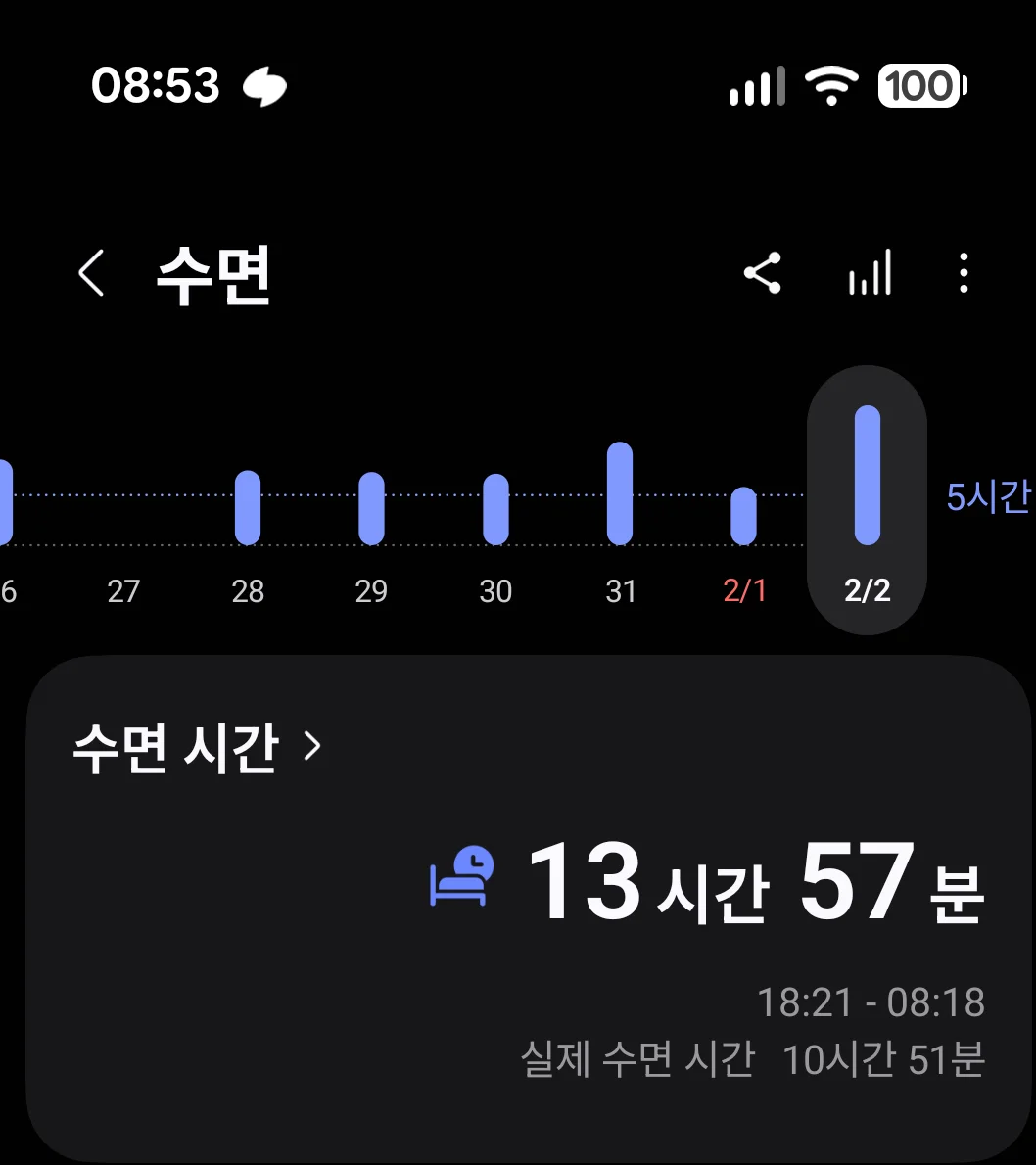Image resolution: width=1036 pixels, height=1165 pixels.
Task: Select the bar for day 29
Action: point(371,509)
